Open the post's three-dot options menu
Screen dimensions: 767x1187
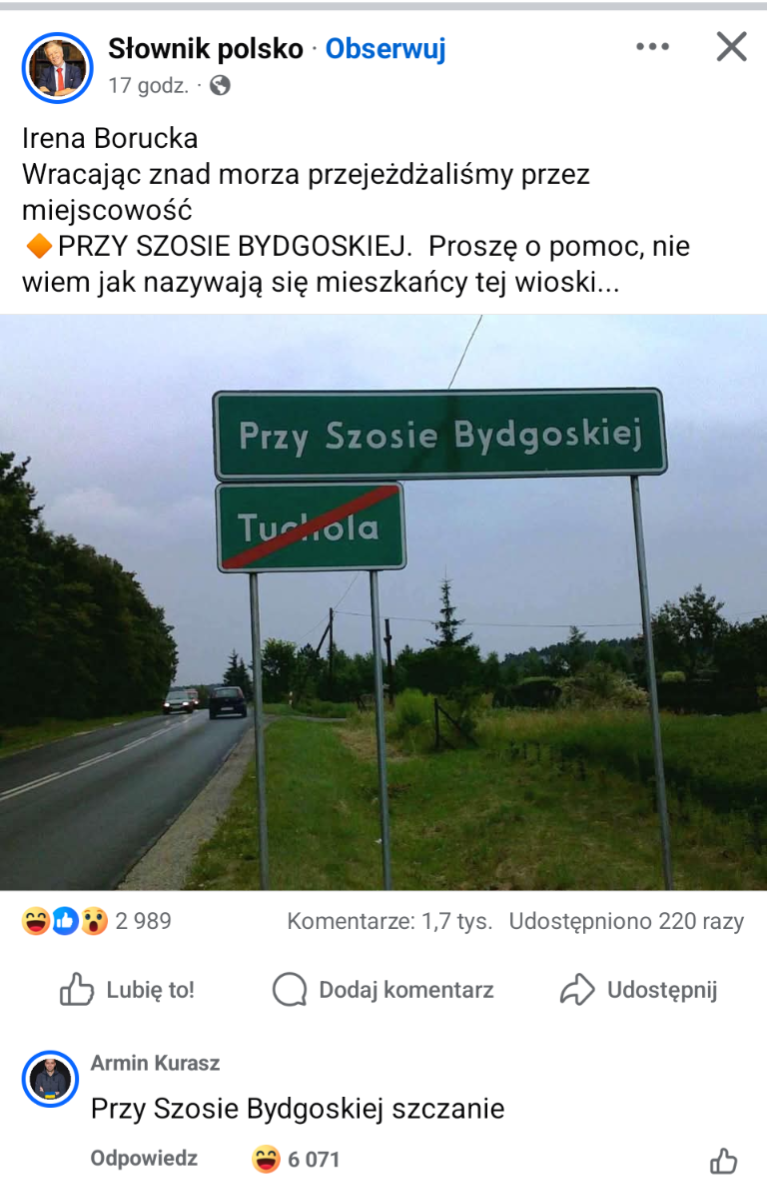tap(652, 47)
